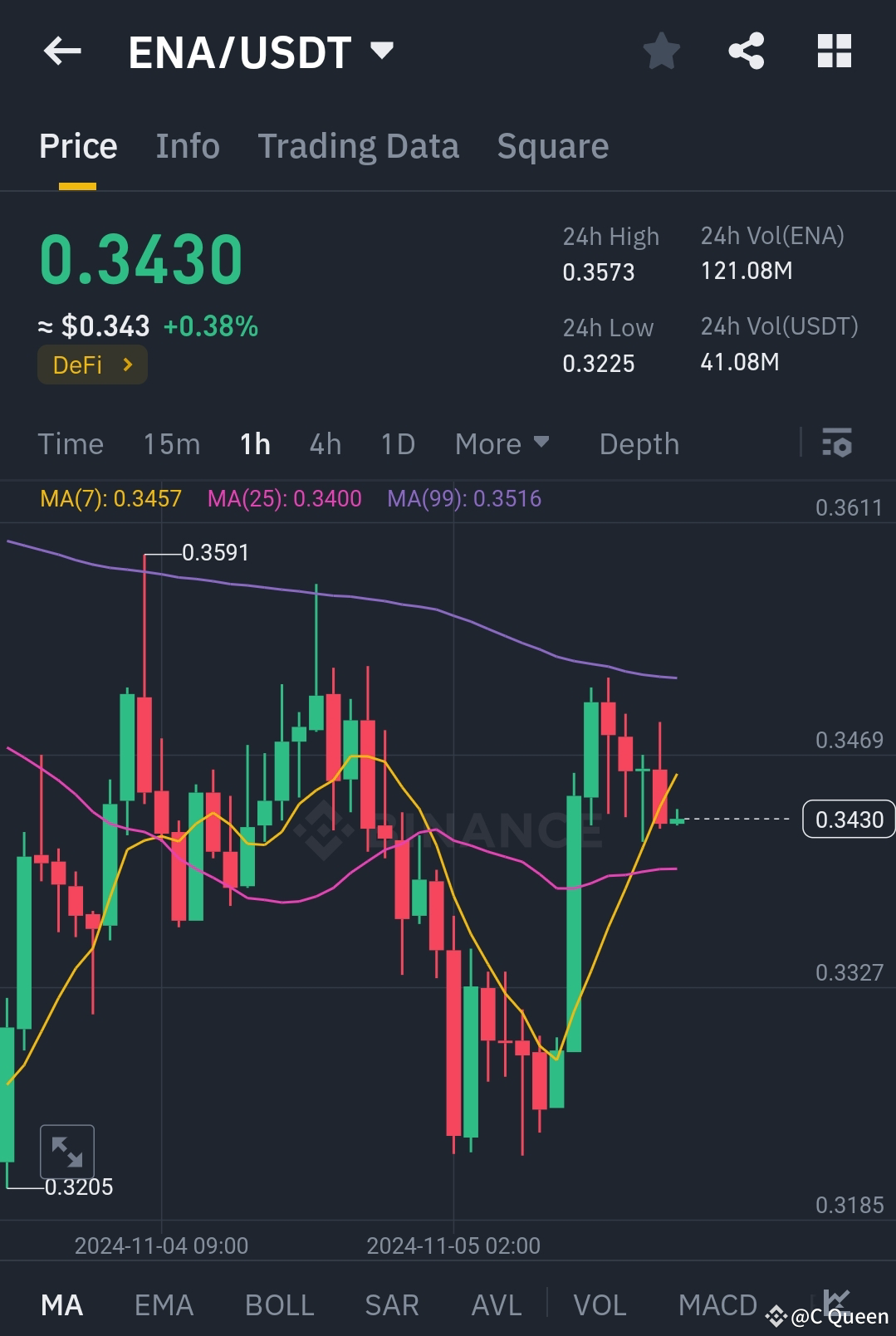Tap the back arrow to exit the chart
Screen dimensions: 896x1336
(x=61, y=51)
